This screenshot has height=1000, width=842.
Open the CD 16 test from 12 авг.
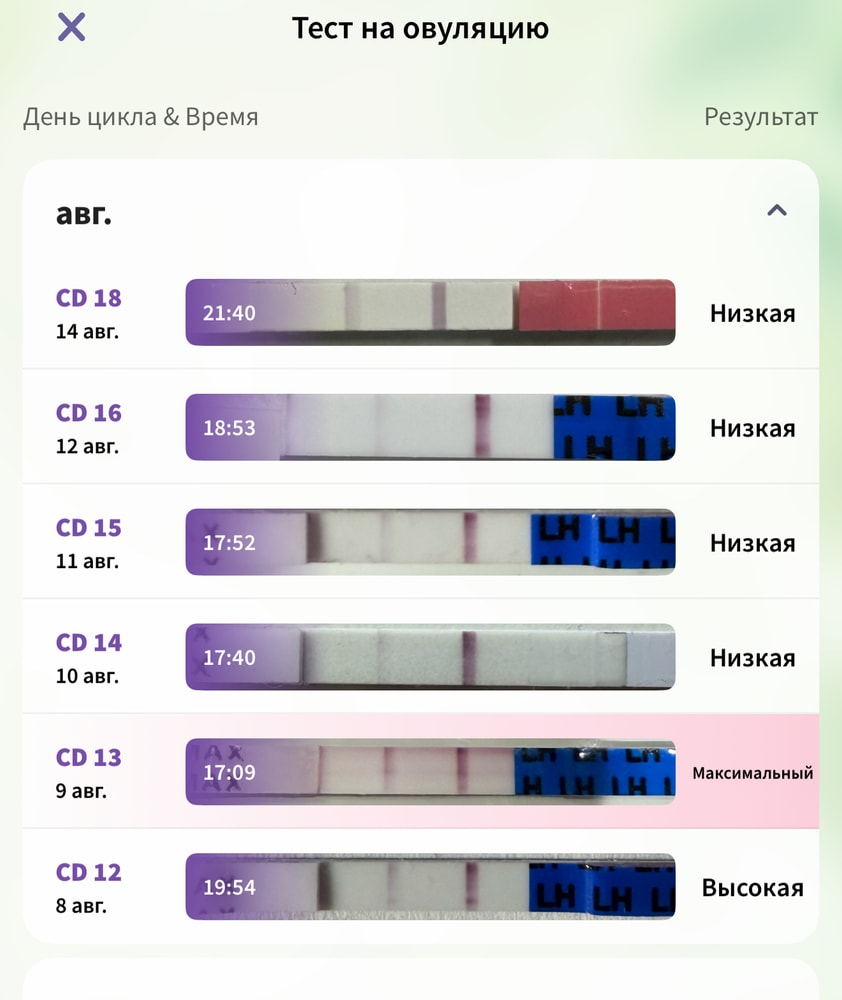[430, 428]
